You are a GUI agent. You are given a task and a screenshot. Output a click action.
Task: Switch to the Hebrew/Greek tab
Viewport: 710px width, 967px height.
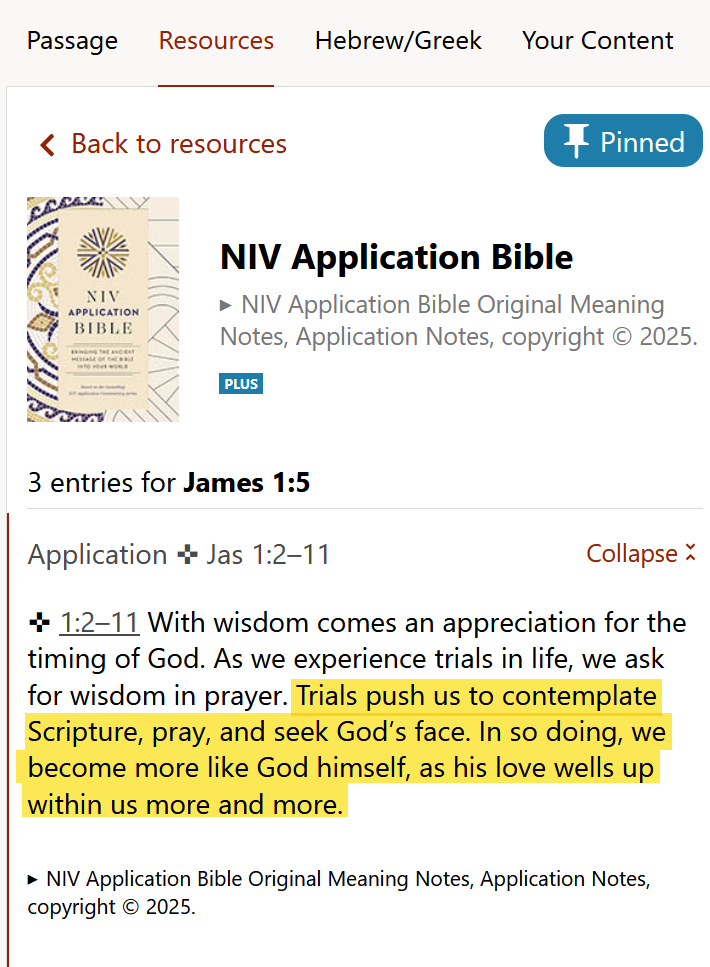tap(398, 41)
